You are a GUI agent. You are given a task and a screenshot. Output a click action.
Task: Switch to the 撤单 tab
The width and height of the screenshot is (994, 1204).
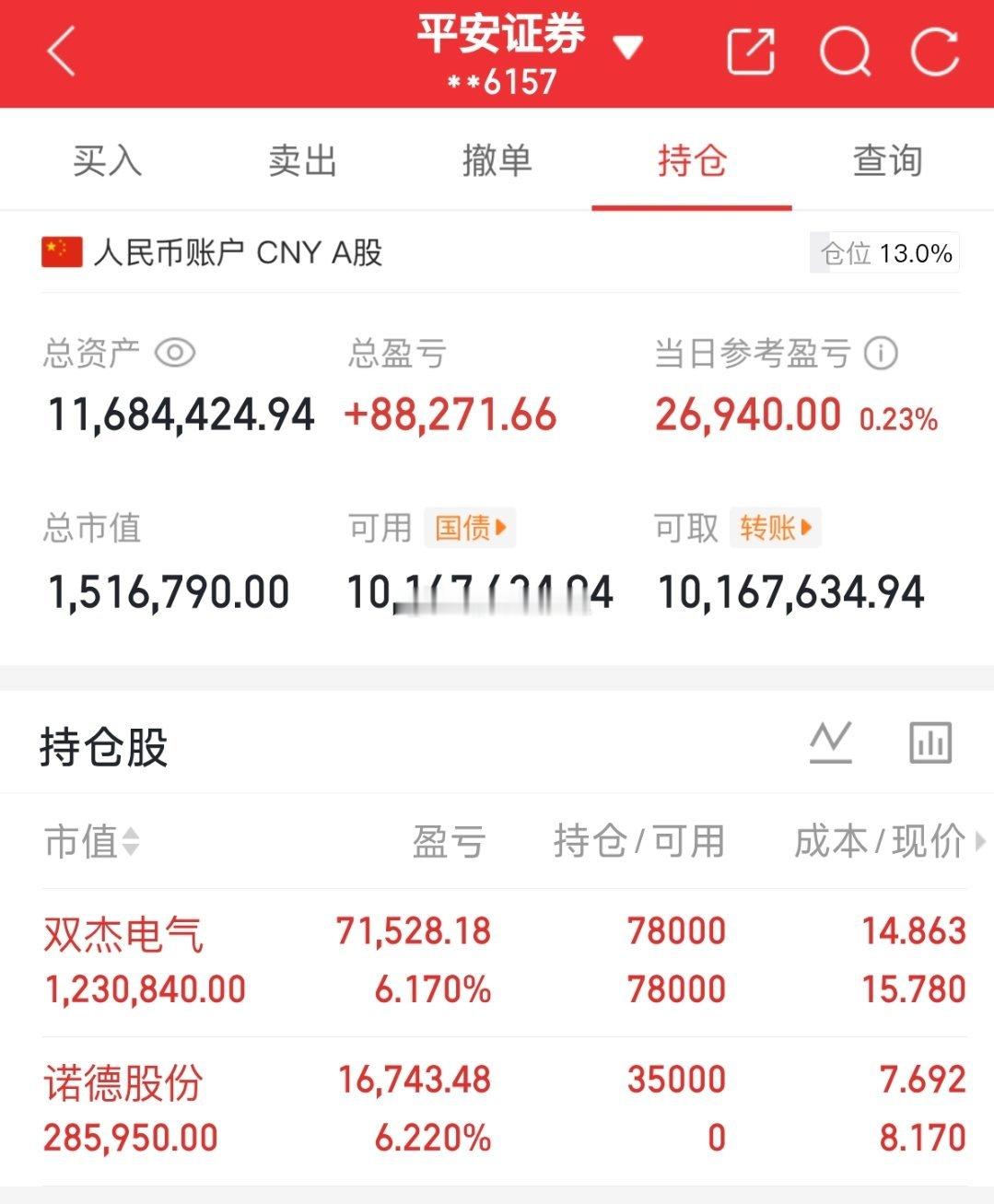497,160
